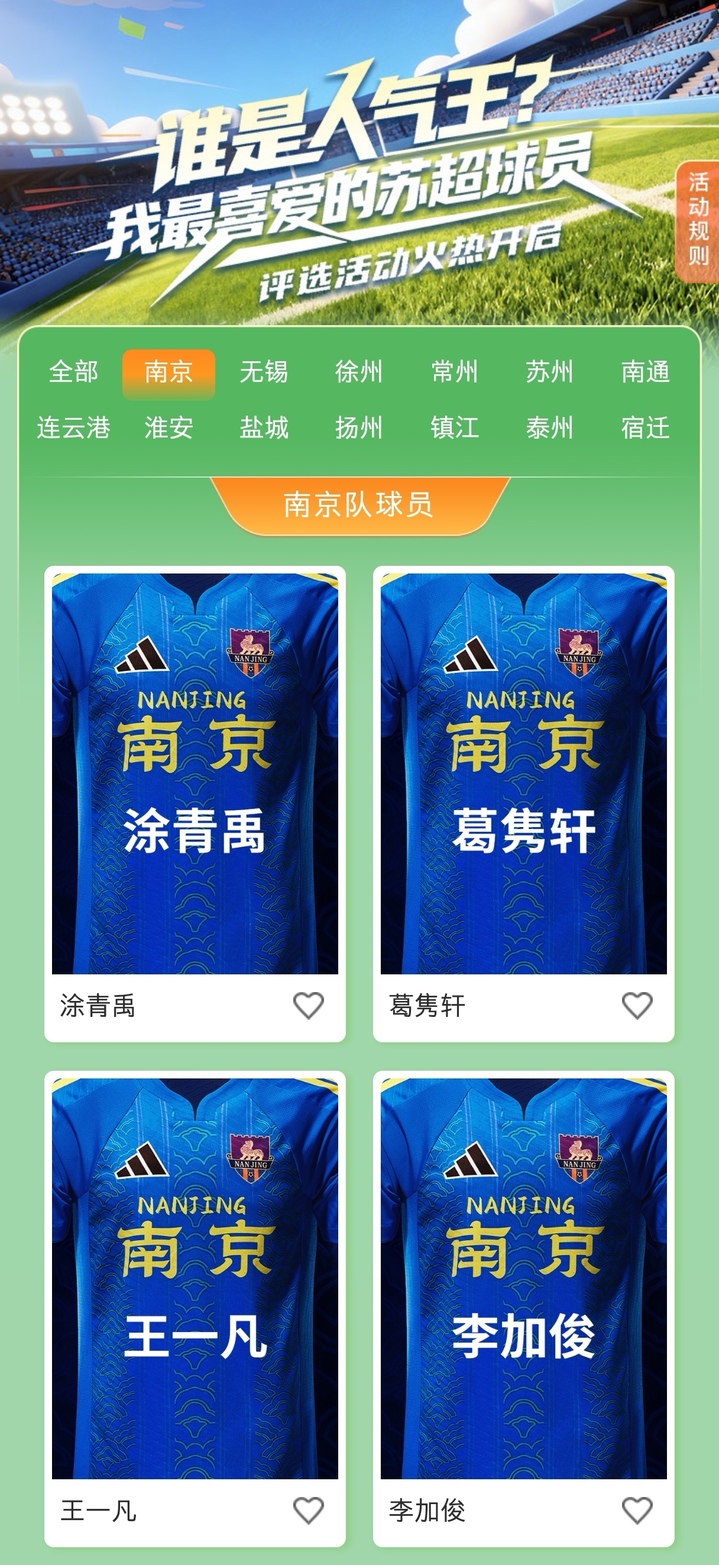Like player 李加俊

tap(637, 1510)
